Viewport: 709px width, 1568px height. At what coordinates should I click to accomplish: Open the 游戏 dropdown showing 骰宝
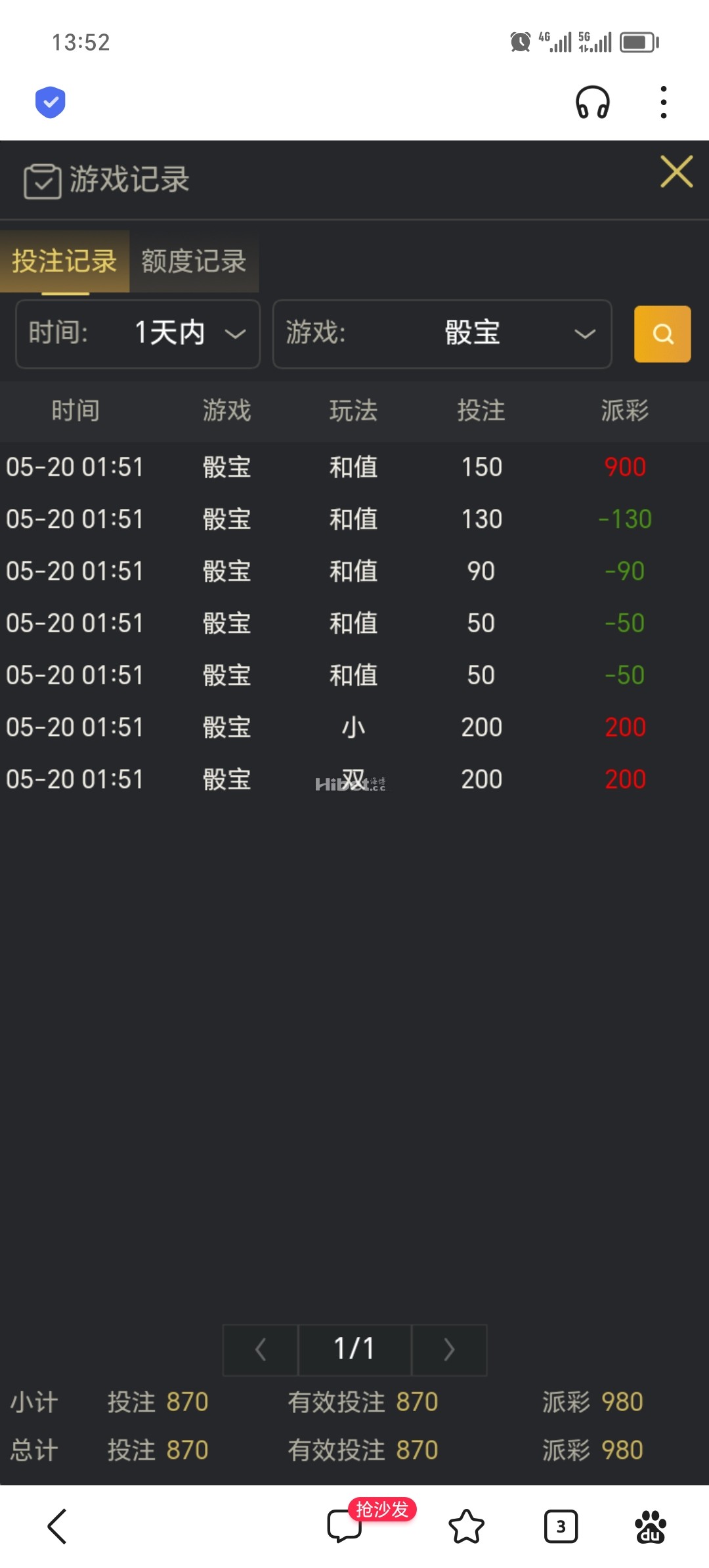(442, 334)
